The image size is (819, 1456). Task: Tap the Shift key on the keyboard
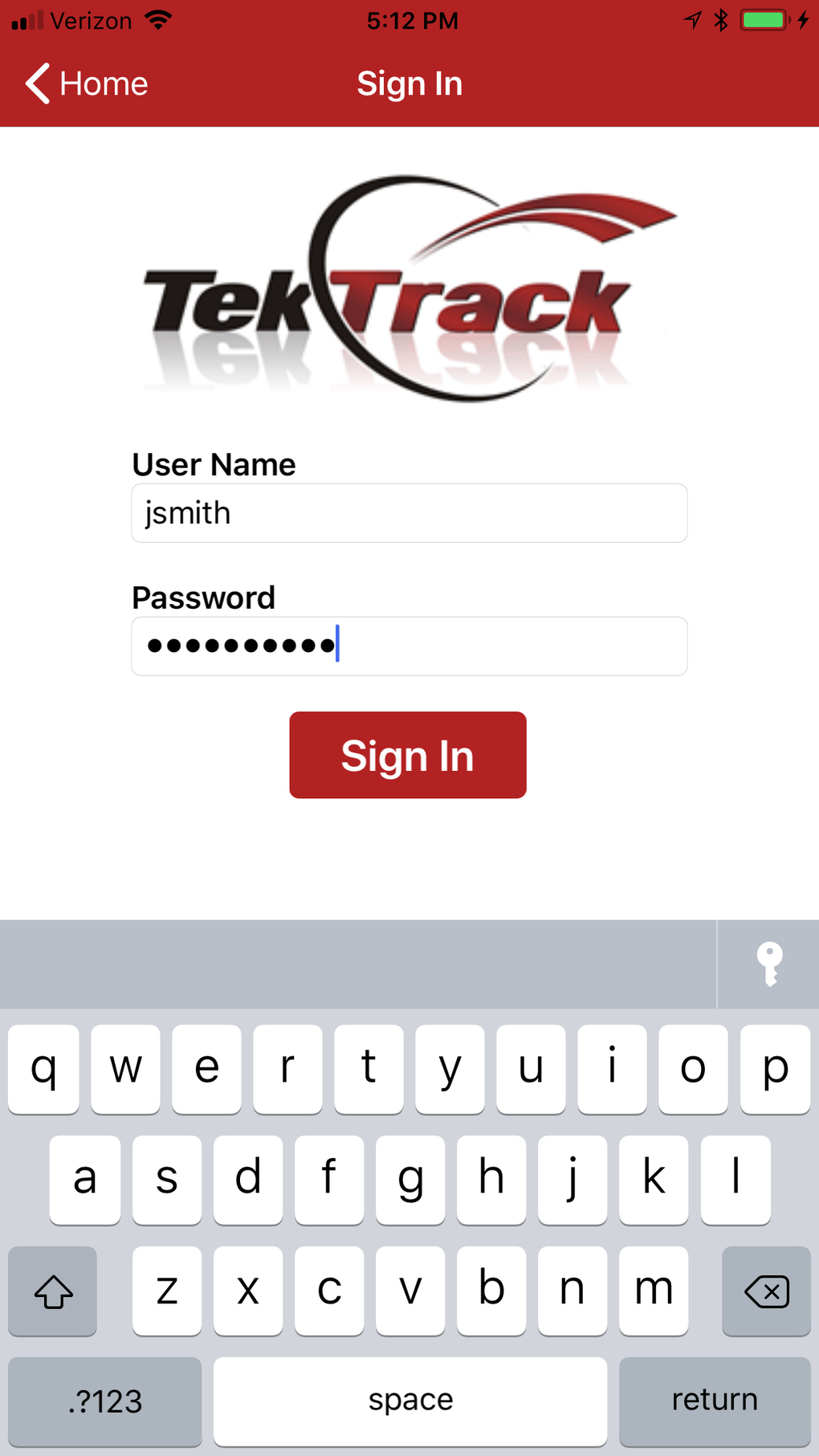click(52, 1291)
